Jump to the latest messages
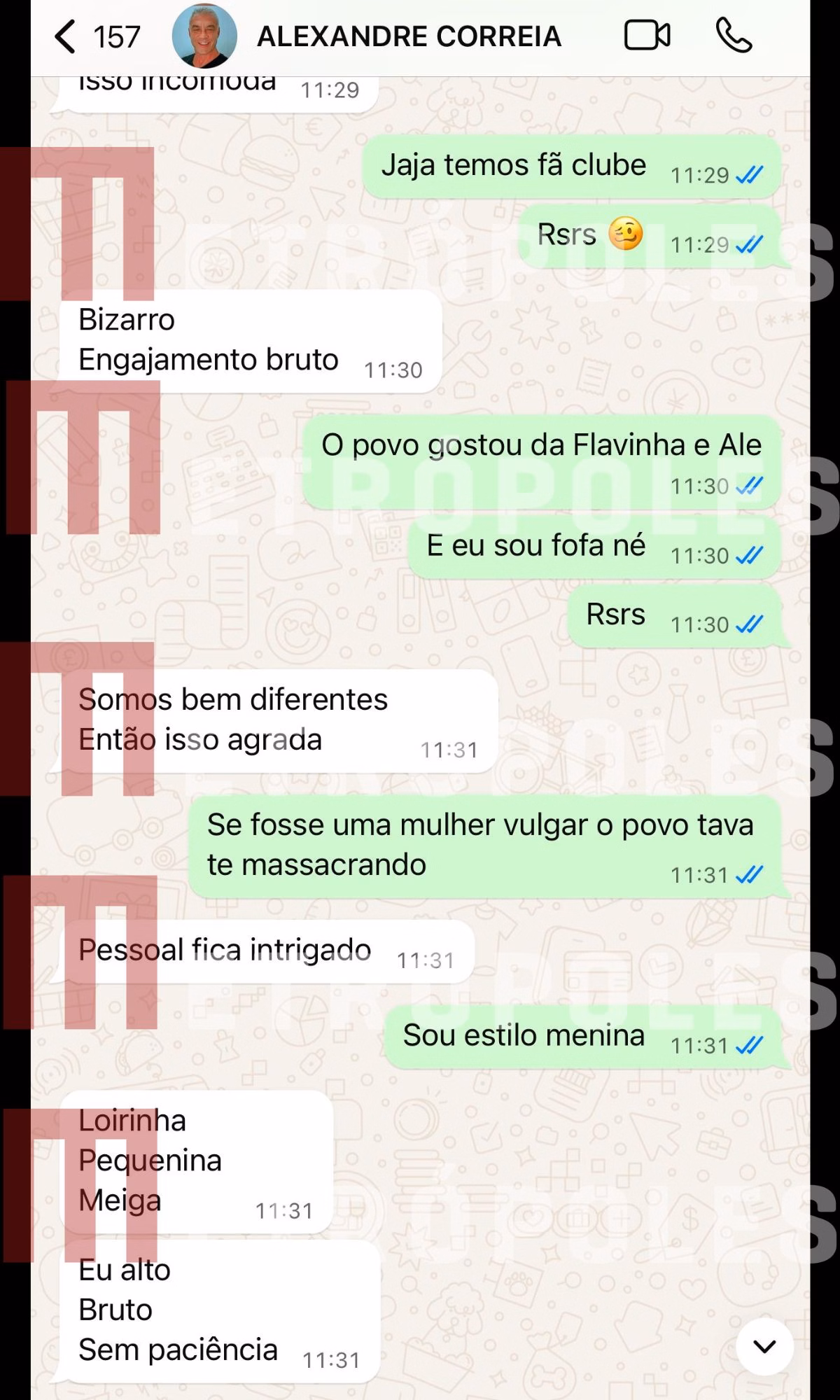This screenshot has height=1400, width=840. point(764,1346)
